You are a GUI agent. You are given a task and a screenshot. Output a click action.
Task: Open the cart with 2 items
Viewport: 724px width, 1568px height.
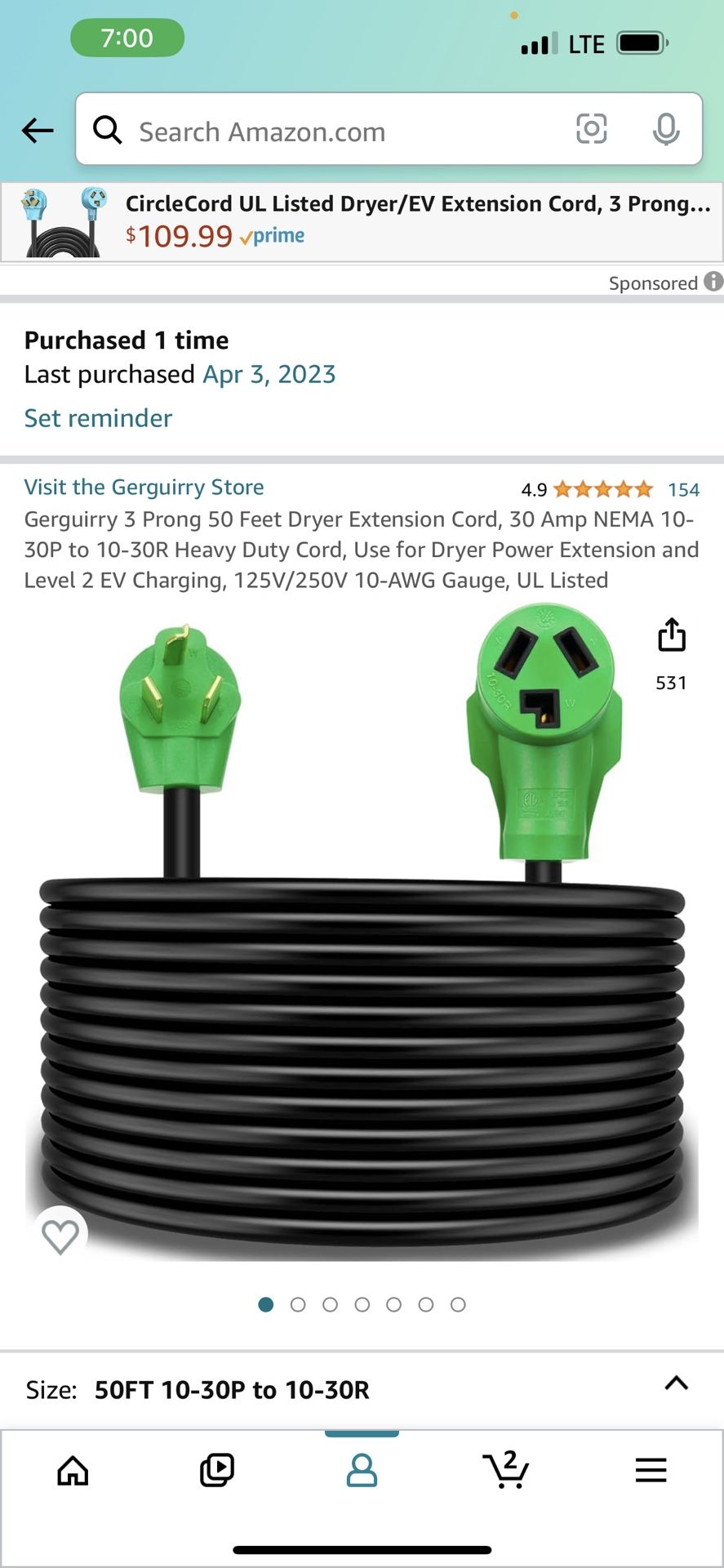pos(506,1471)
